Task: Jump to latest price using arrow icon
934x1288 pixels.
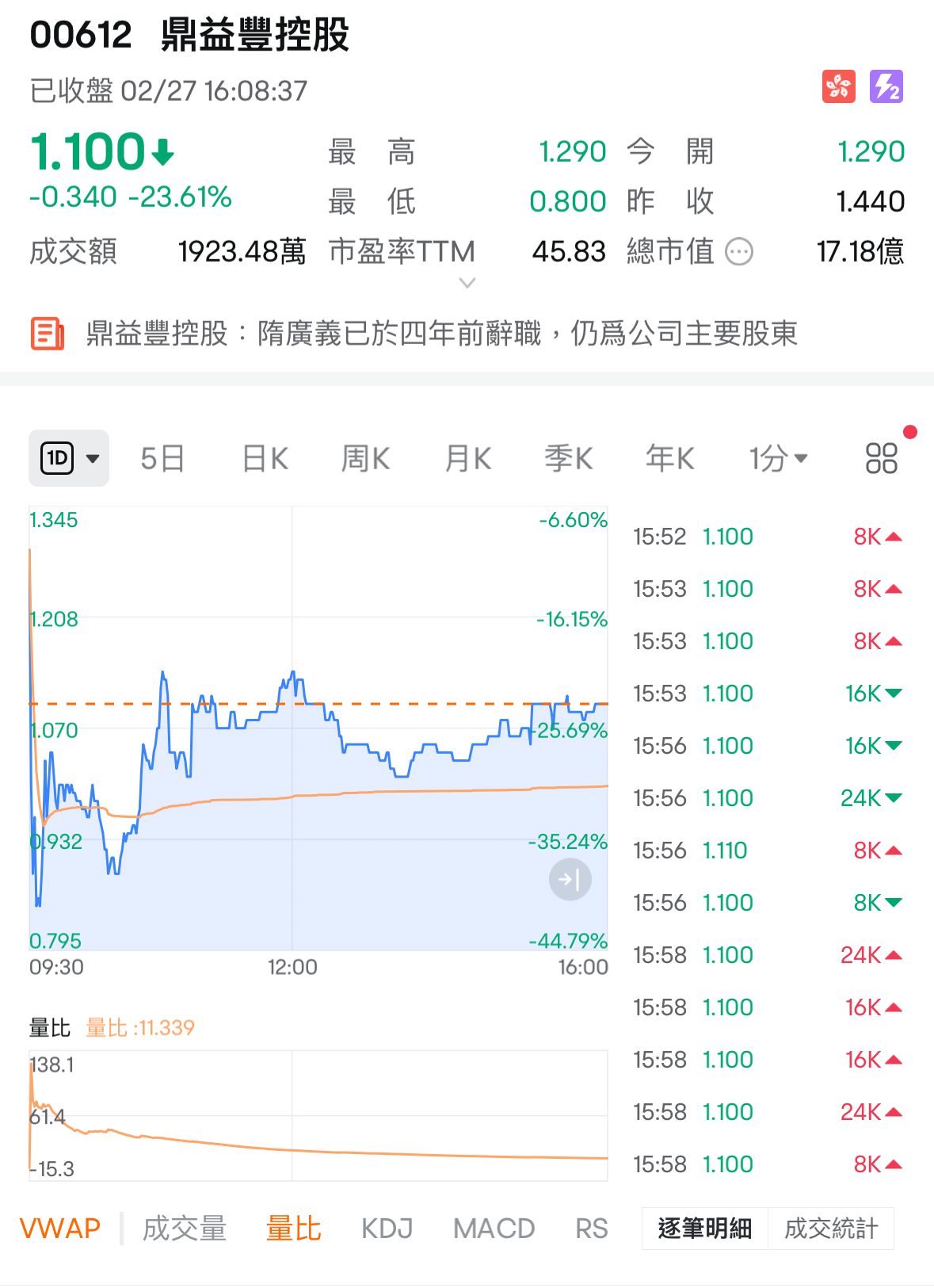Action: click(570, 879)
